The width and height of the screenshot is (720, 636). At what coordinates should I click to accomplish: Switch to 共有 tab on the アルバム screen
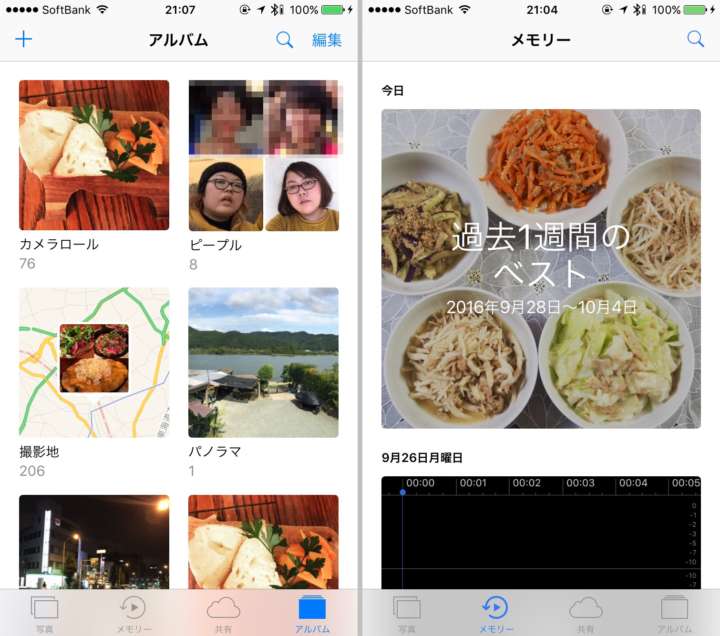(x=223, y=613)
